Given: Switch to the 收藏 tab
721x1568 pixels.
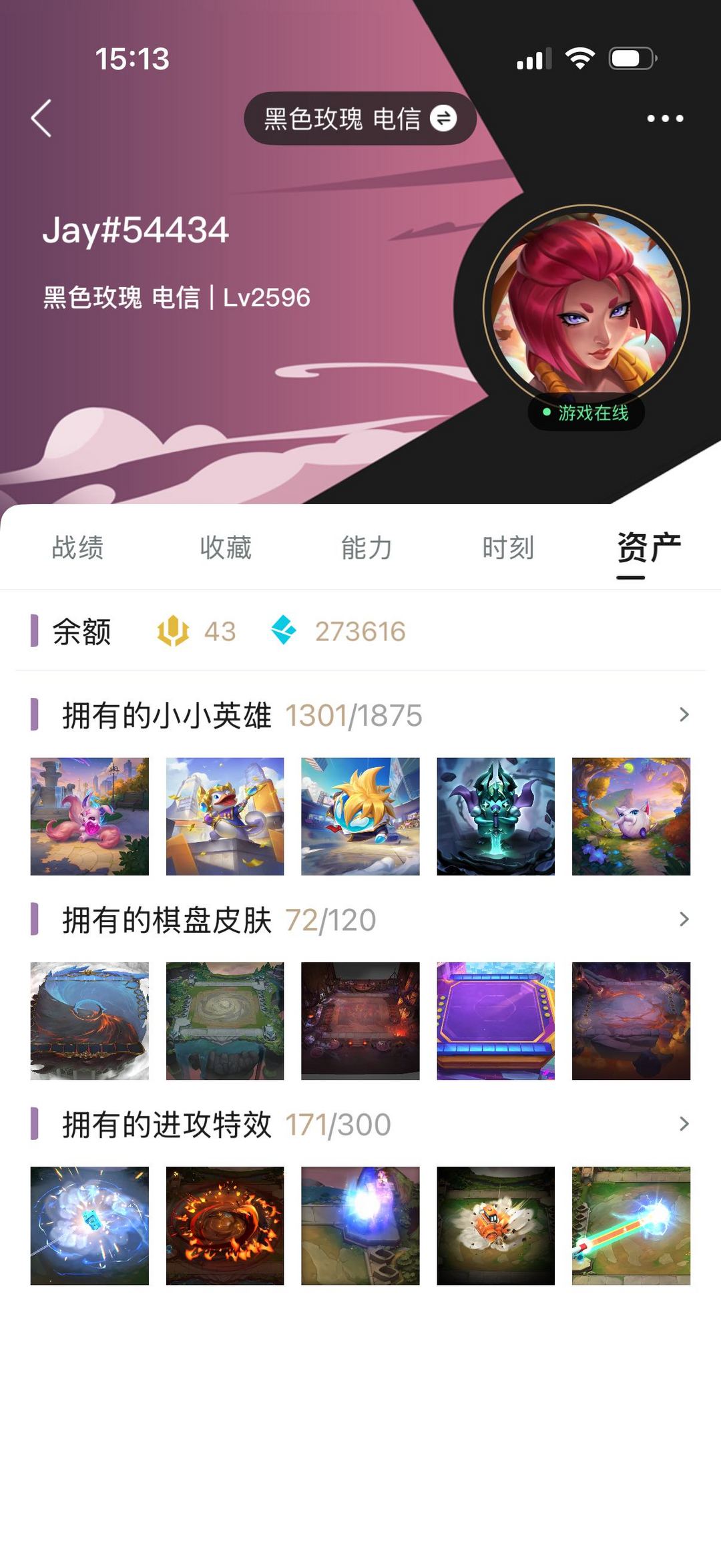Looking at the screenshot, I should click(226, 548).
